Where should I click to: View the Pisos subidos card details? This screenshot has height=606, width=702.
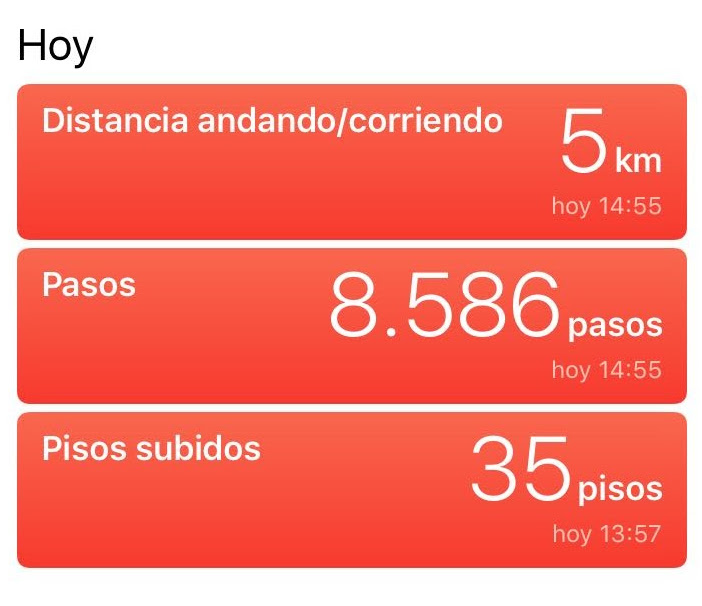tap(351, 490)
